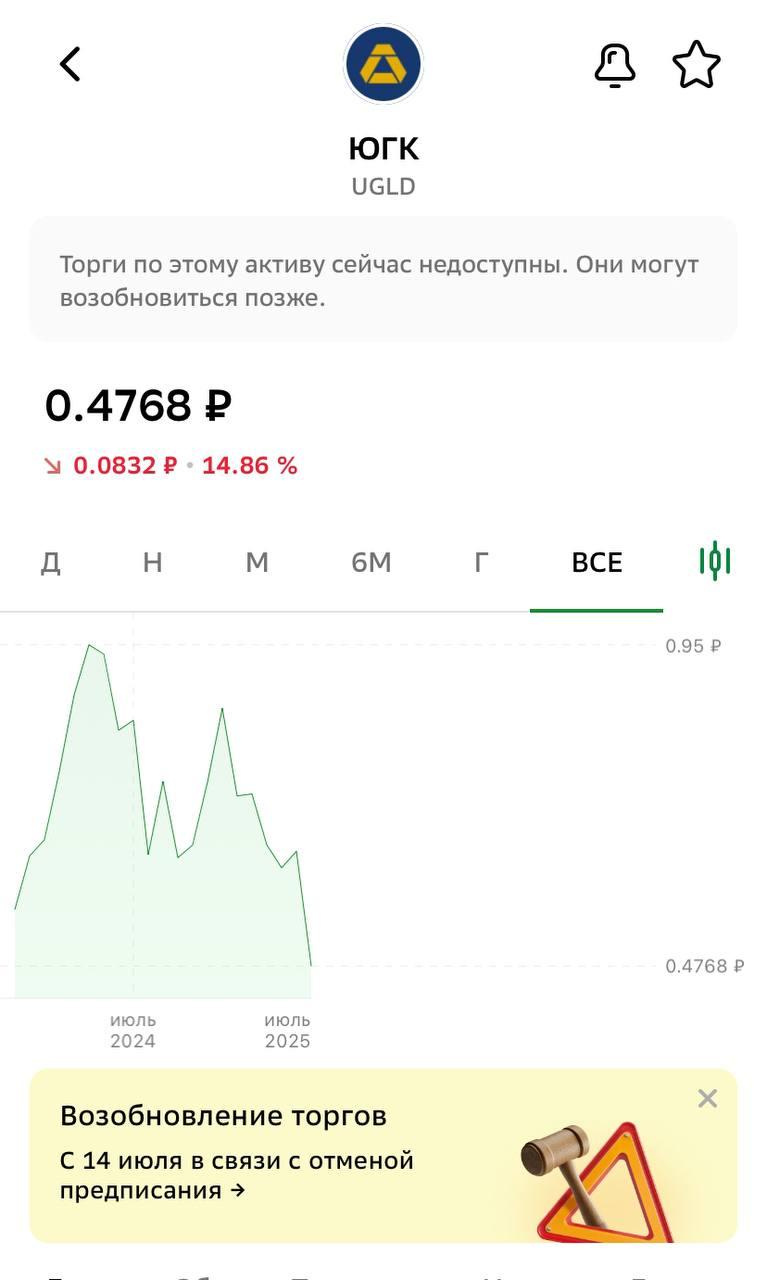Open price alert bell for ЮГК
The height and width of the screenshot is (1280, 767).
point(615,65)
